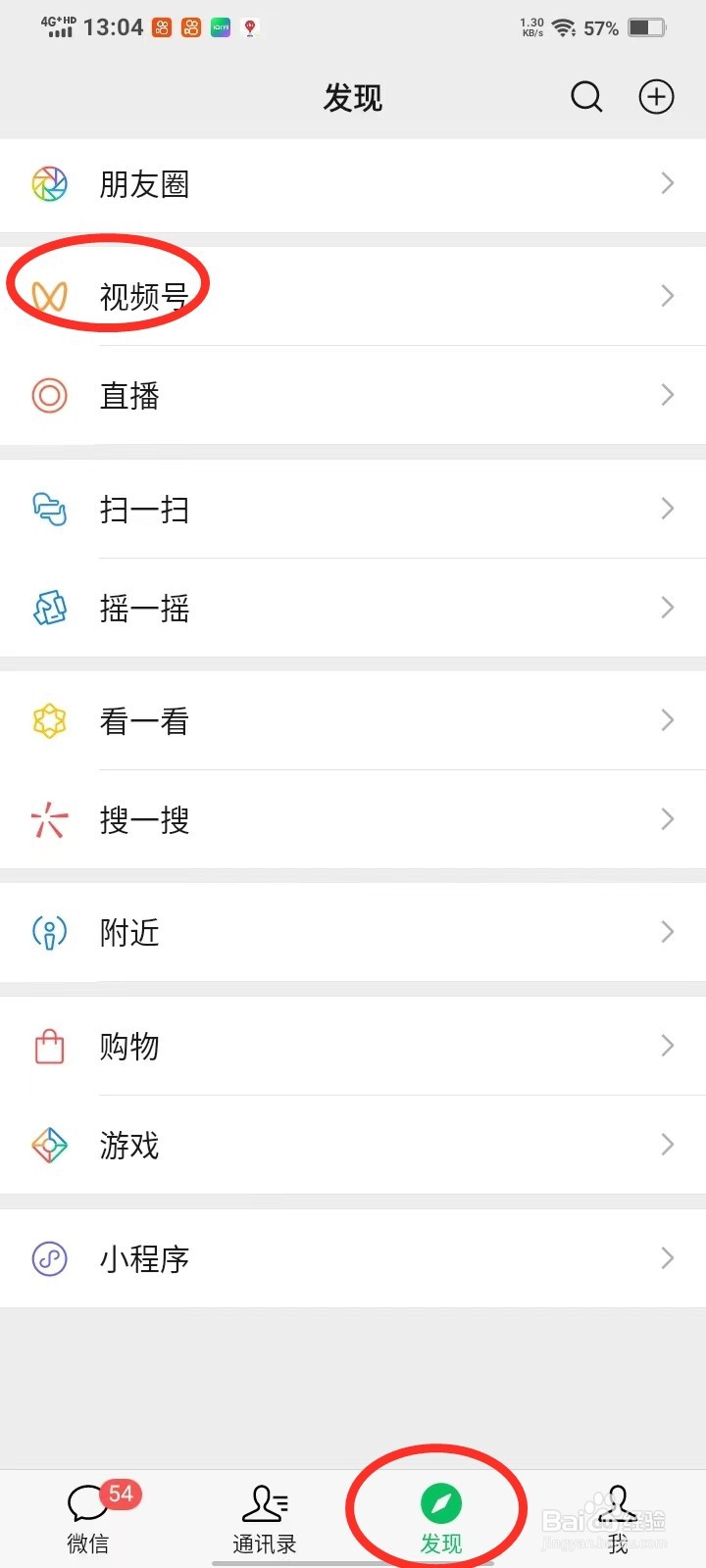The width and height of the screenshot is (706, 1568).
Task: Open 摇一摇 Shake
Action: (353, 608)
